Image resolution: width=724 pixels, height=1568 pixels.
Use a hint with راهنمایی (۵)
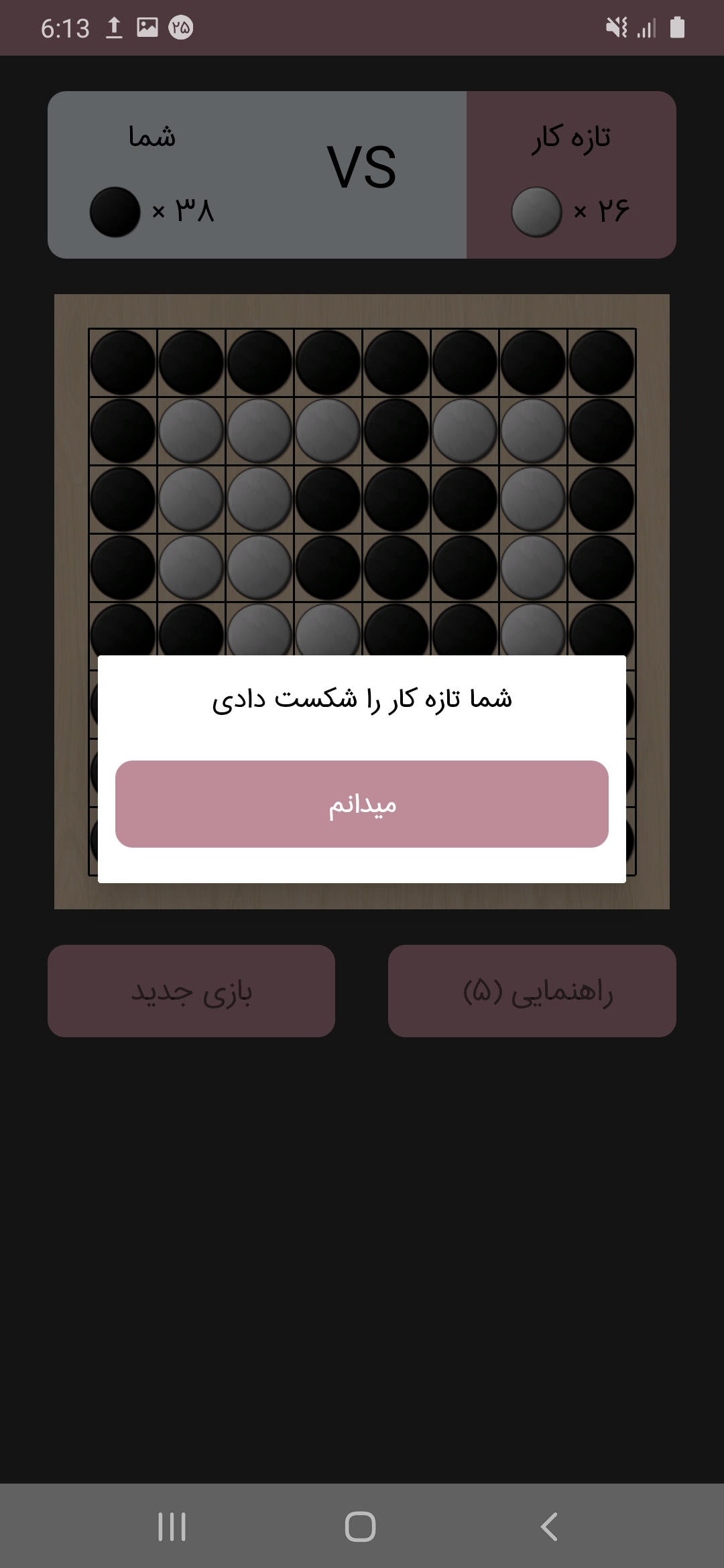533,992
